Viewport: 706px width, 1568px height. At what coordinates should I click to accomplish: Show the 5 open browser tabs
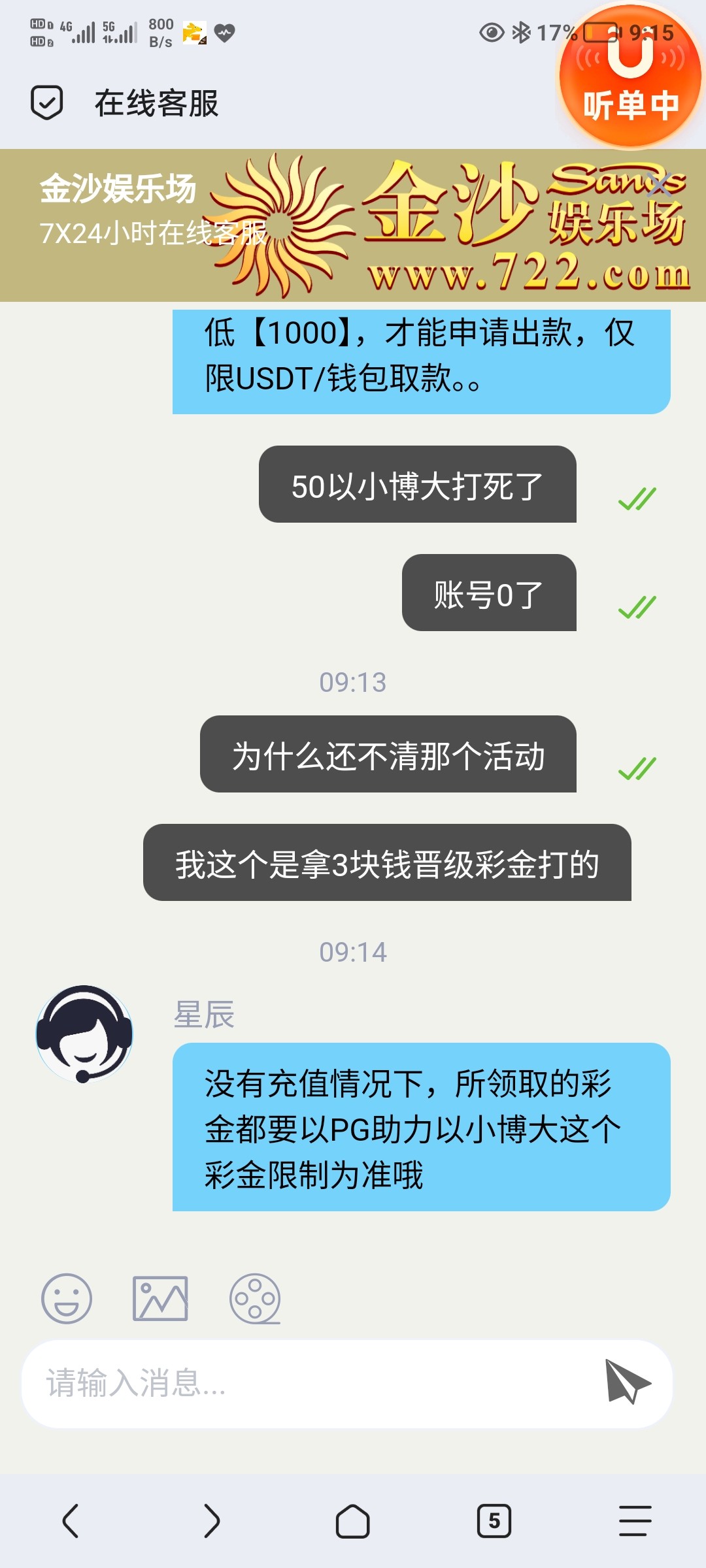coord(494,1521)
